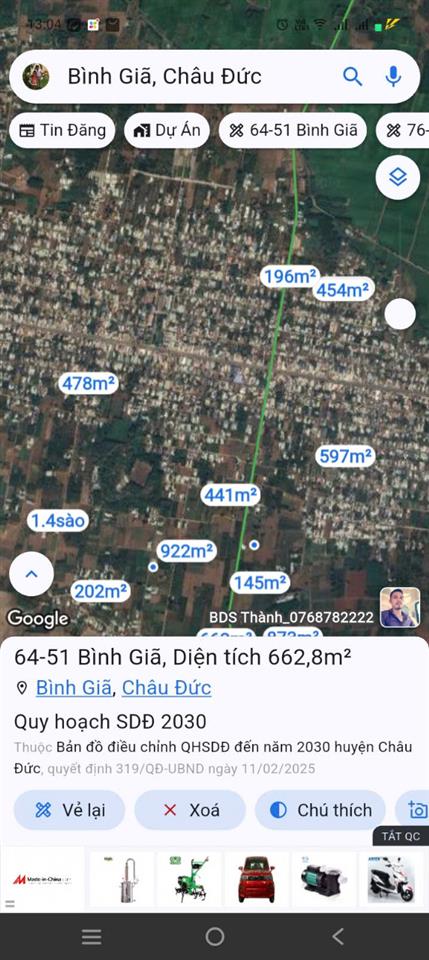
Task: Delete the plot with Xoá
Action: point(190,810)
